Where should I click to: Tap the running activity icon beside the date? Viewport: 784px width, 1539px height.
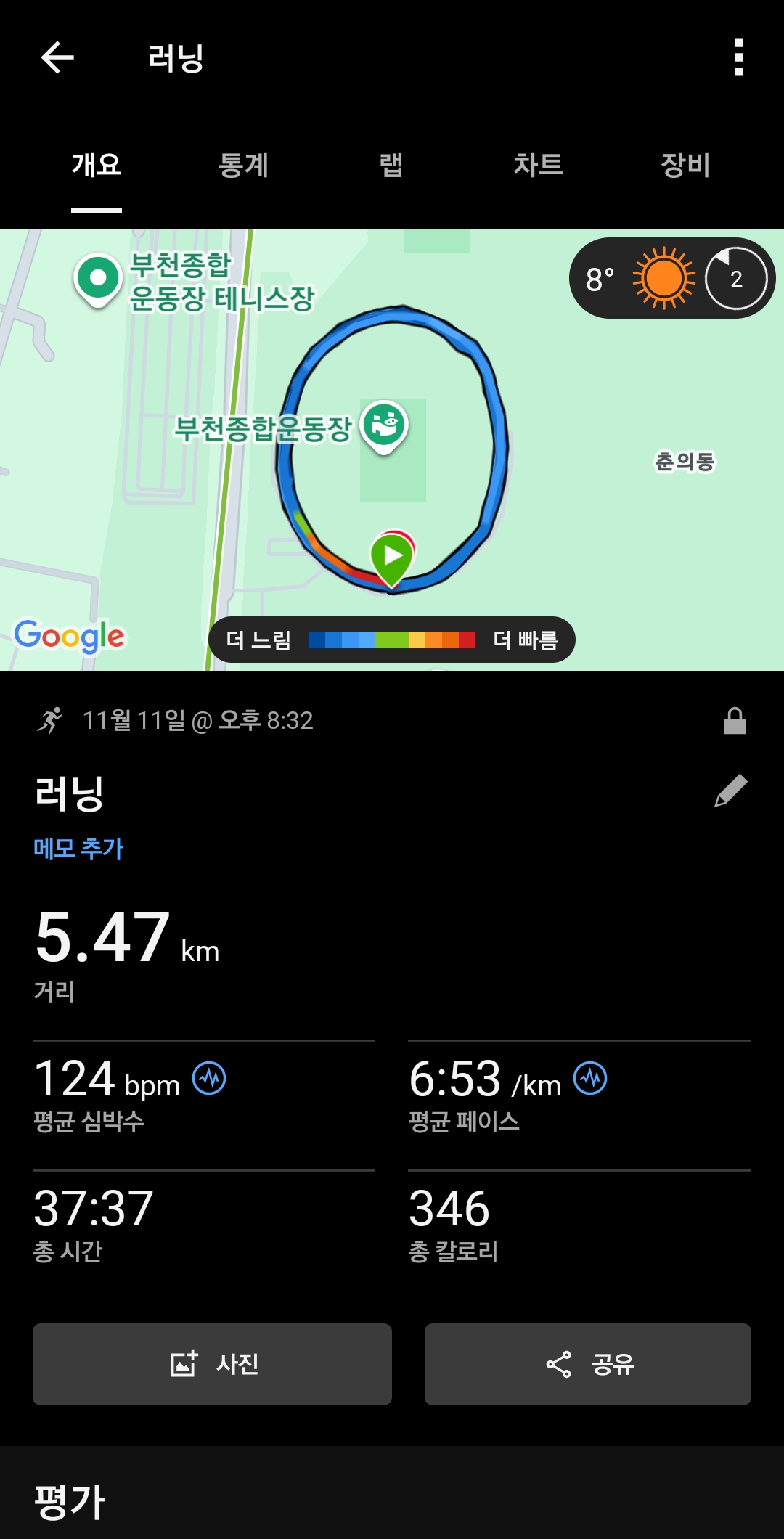[48, 720]
